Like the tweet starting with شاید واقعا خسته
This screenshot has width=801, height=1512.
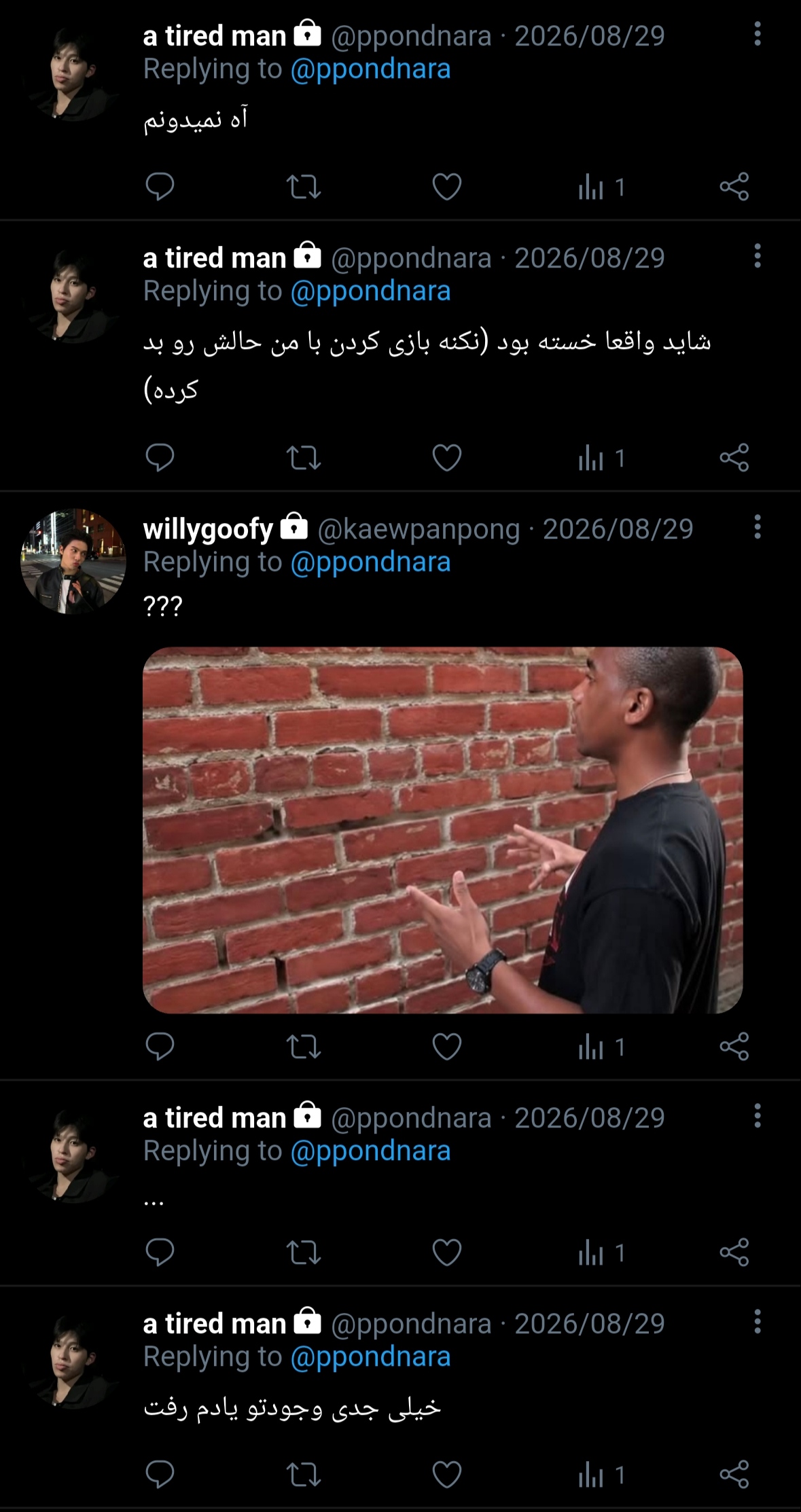point(447,458)
